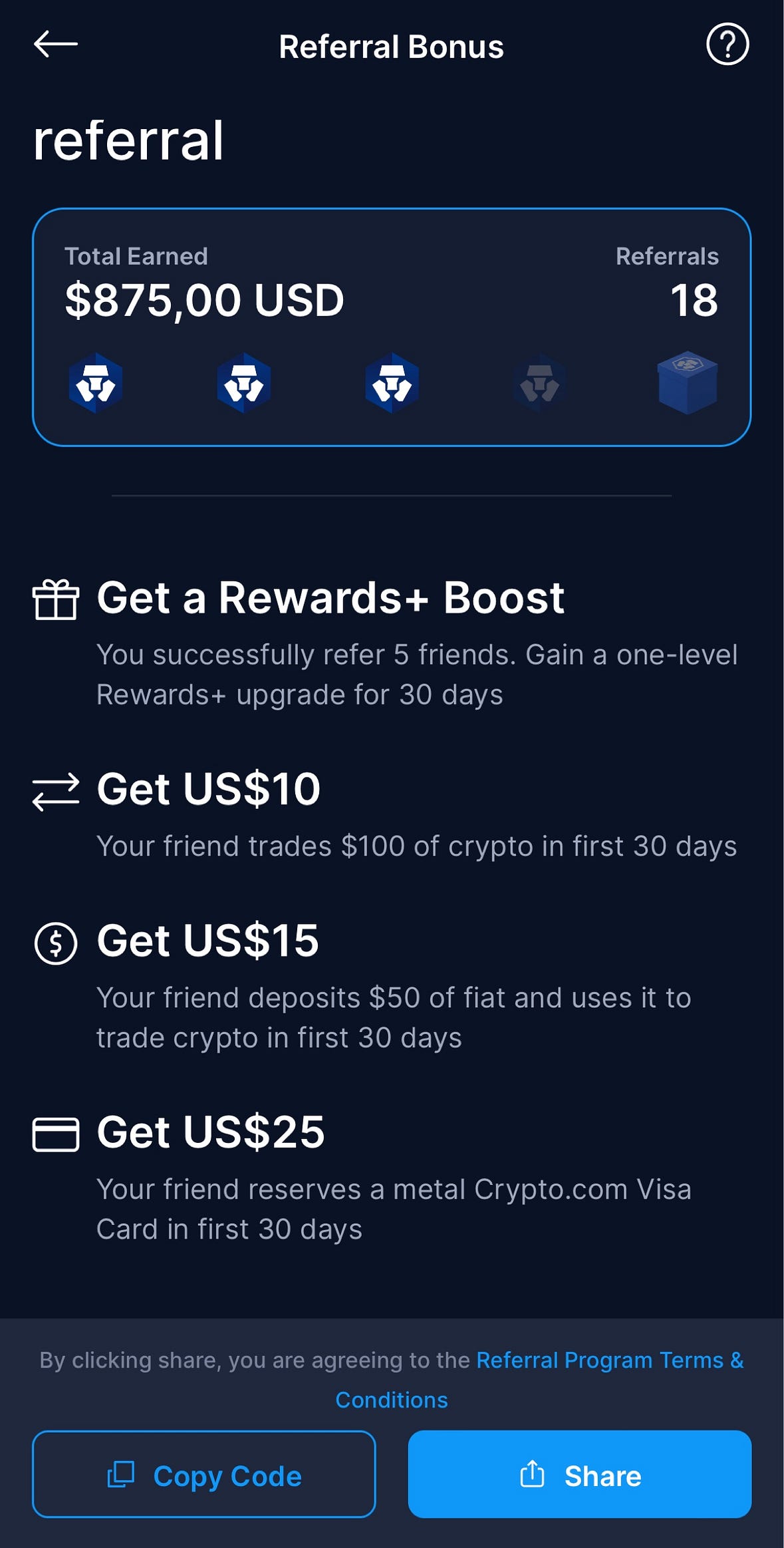Viewport: 784px width, 1548px height.
Task: Click the copy icon inside Copy Code button
Action: pyautogui.click(x=120, y=1476)
